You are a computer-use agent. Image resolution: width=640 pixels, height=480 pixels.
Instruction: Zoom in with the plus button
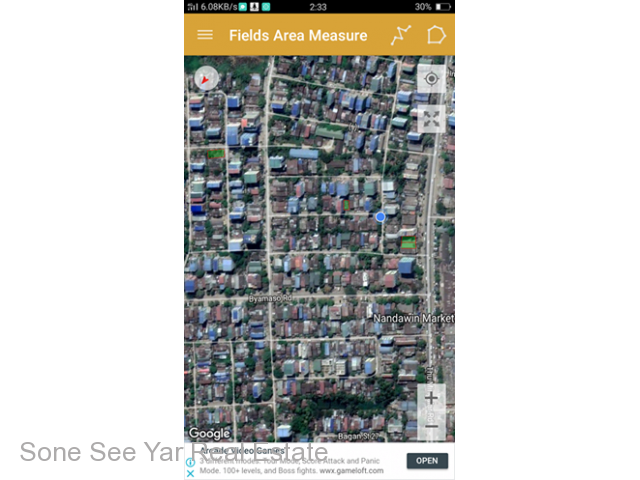(431, 398)
